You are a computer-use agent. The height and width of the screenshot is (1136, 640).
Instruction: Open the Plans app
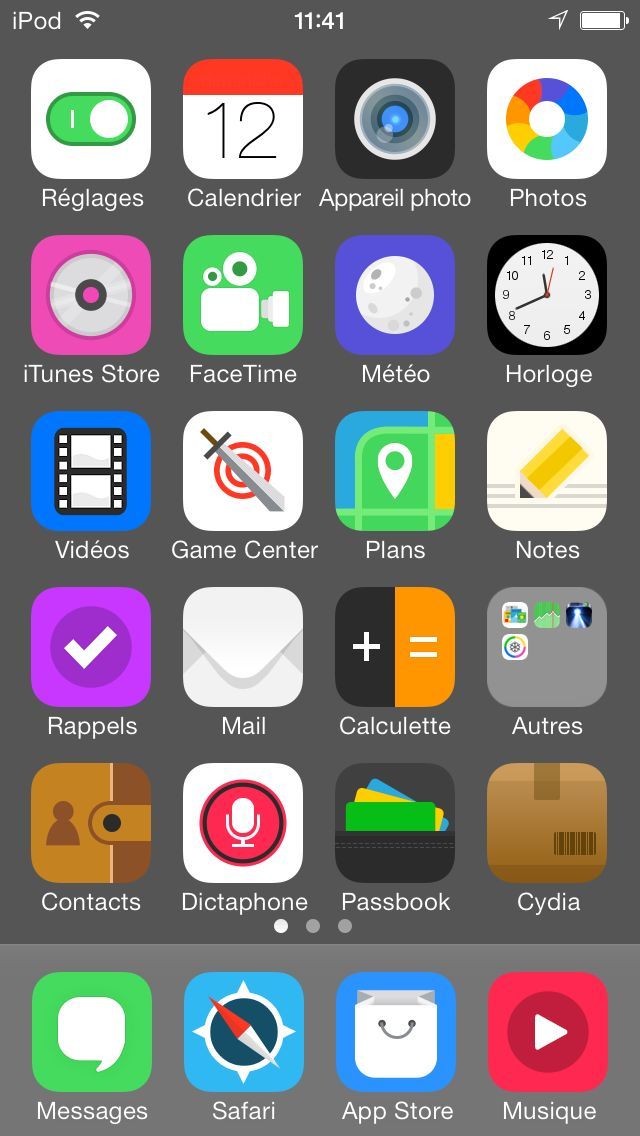click(x=395, y=471)
